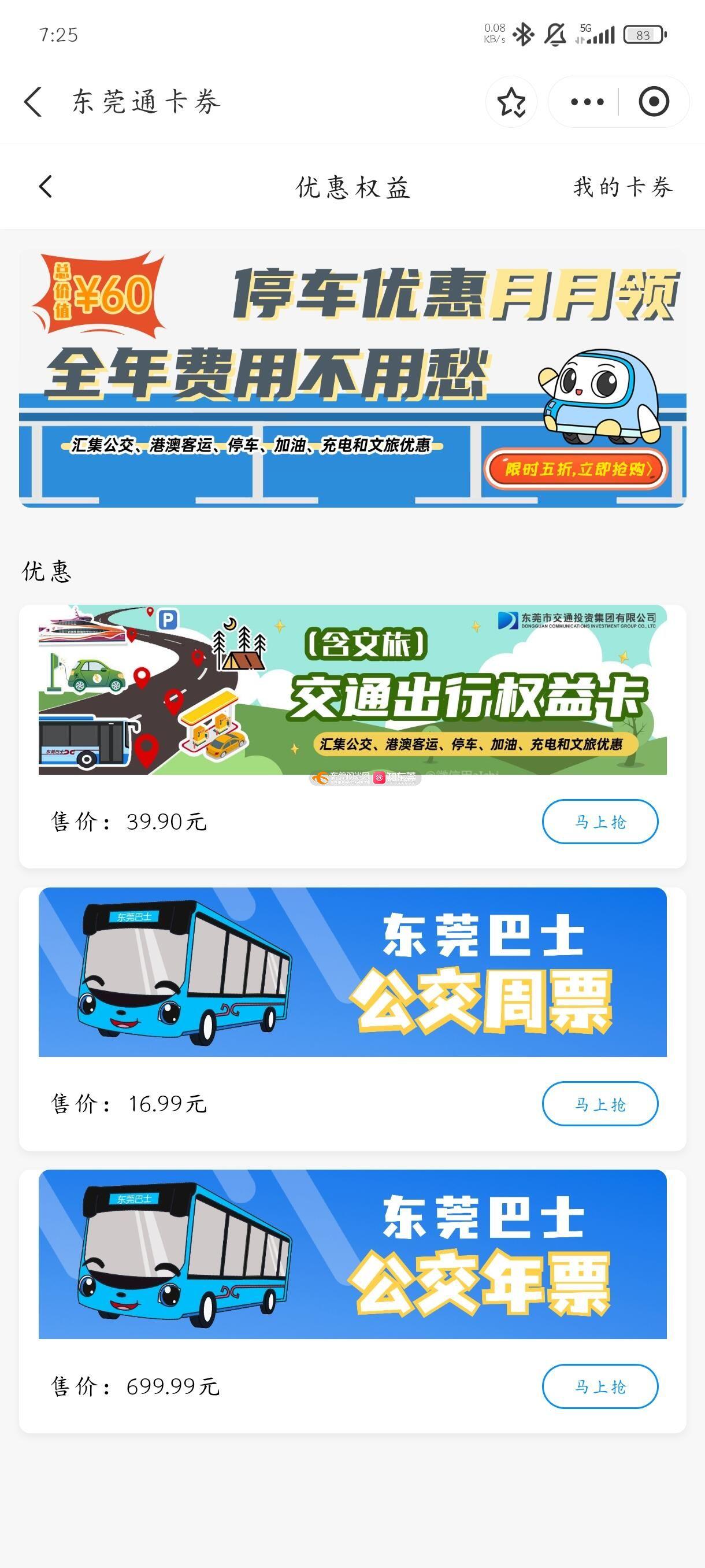The width and height of the screenshot is (705, 1568).
Task: Close the mini program via circle icon
Action: pyautogui.click(x=654, y=102)
